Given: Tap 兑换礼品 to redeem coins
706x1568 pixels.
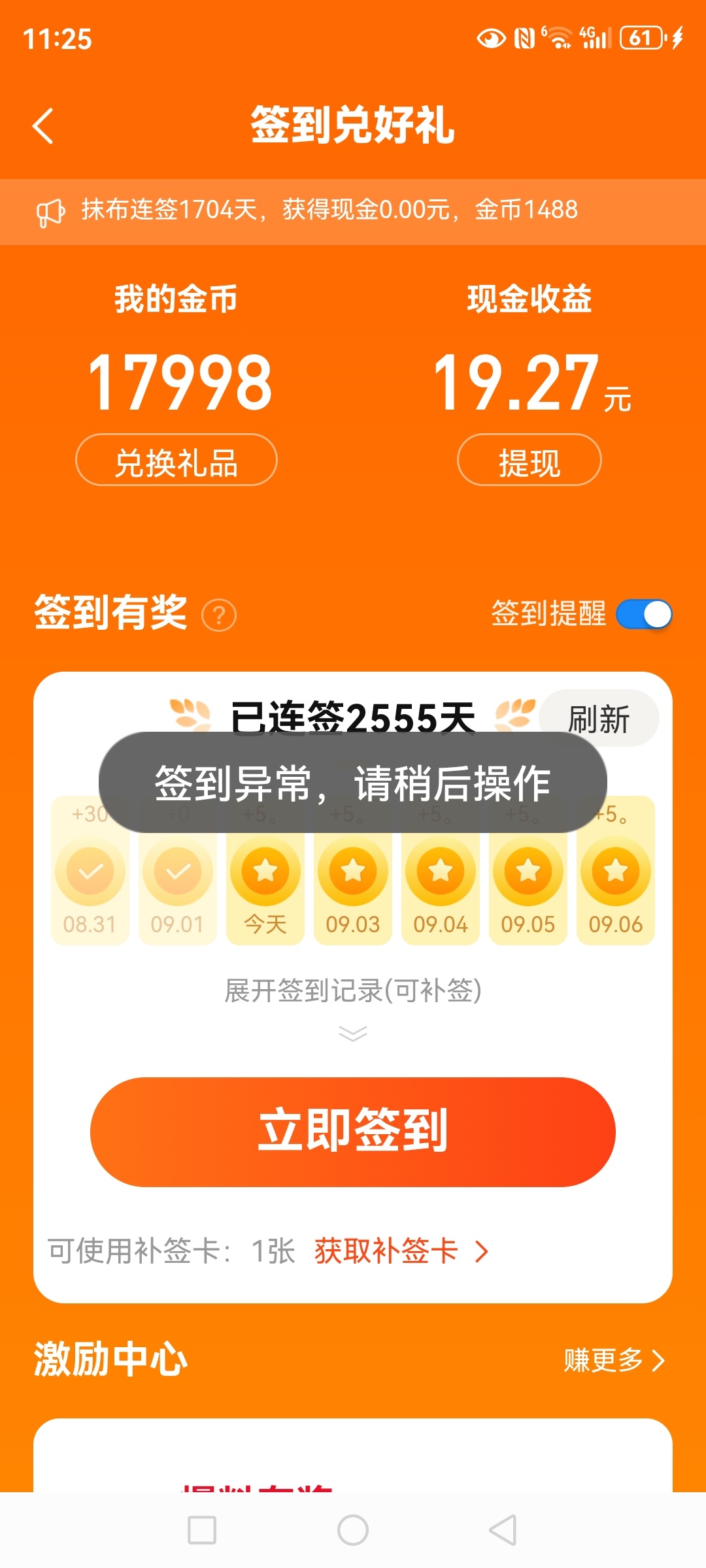Looking at the screenshot, I should (x=176, y=460).
